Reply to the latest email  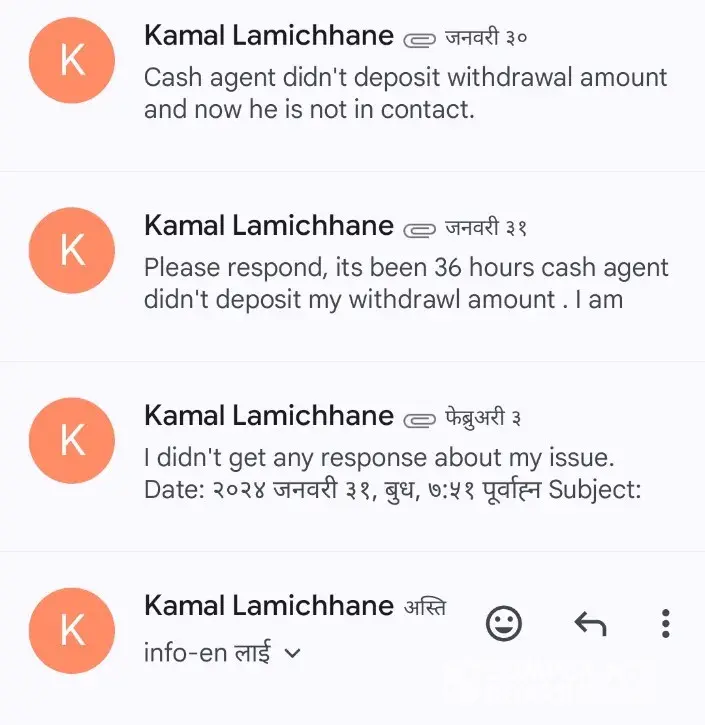point(590,624)
